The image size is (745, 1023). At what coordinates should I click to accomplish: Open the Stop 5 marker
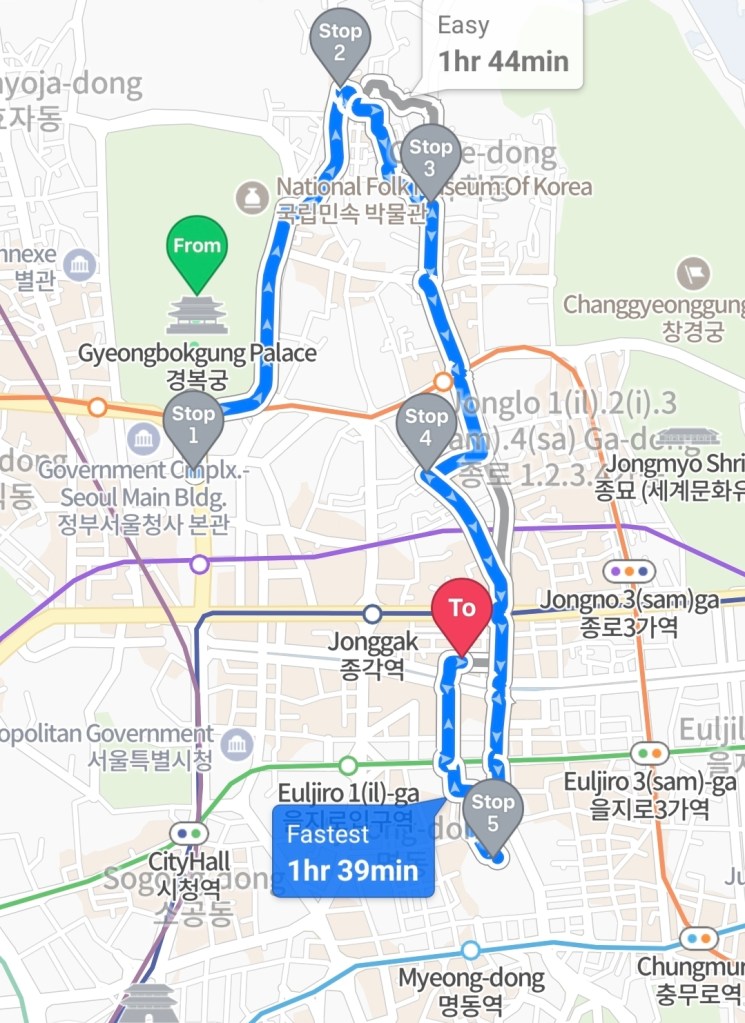pyautogui.click(x=492, y=808)
